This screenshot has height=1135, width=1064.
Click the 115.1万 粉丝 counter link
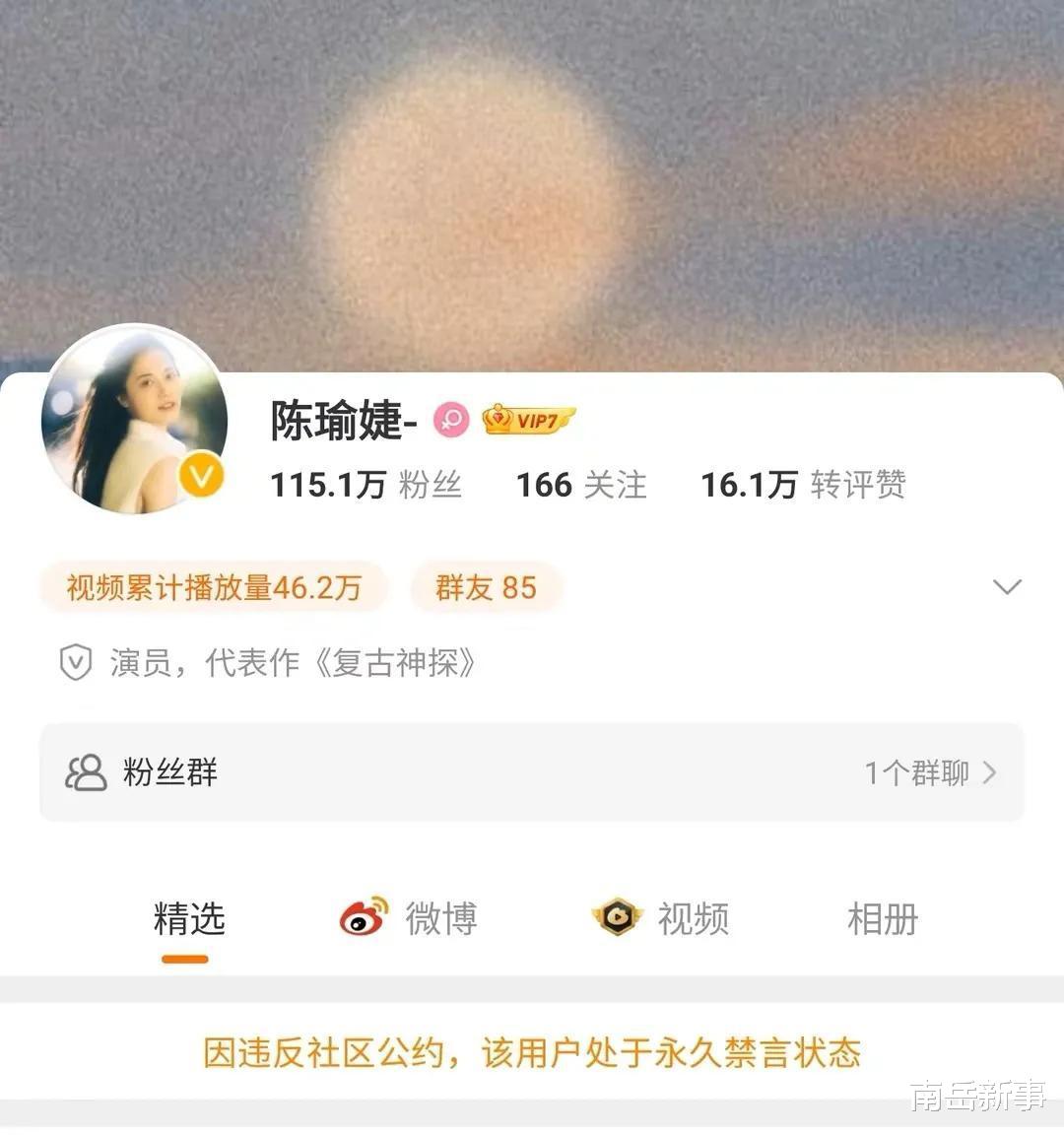(366, 483)
